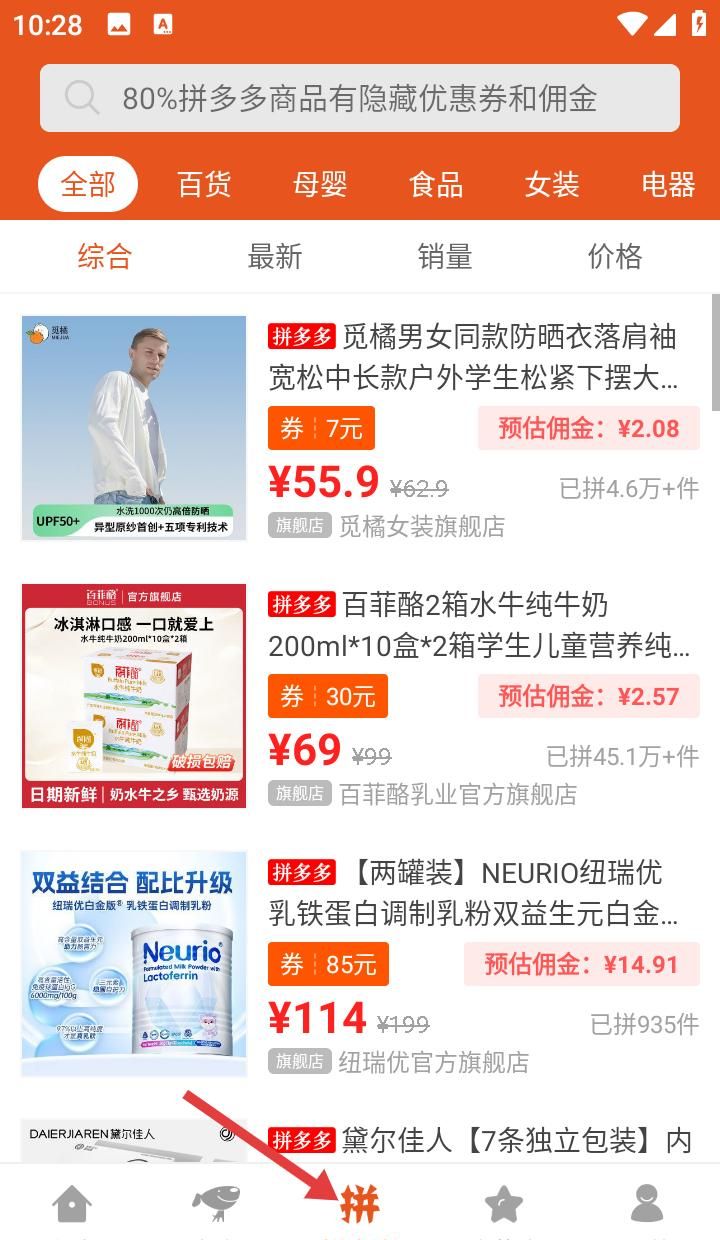This screenshot has height=1240, width=720.
Task: Open favorites via the star icon
Action: coord(503,1204)
